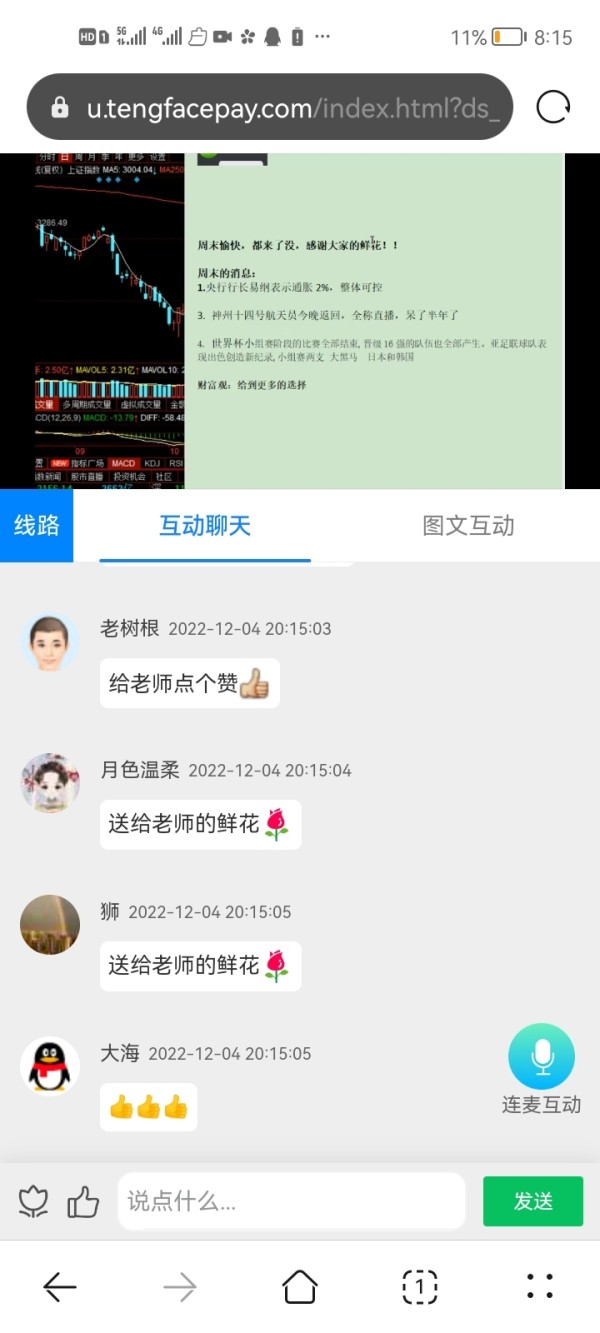Switch to the 图文互动 tab
This screenshot has width=600, height=1333.
(x=468, y=525)
